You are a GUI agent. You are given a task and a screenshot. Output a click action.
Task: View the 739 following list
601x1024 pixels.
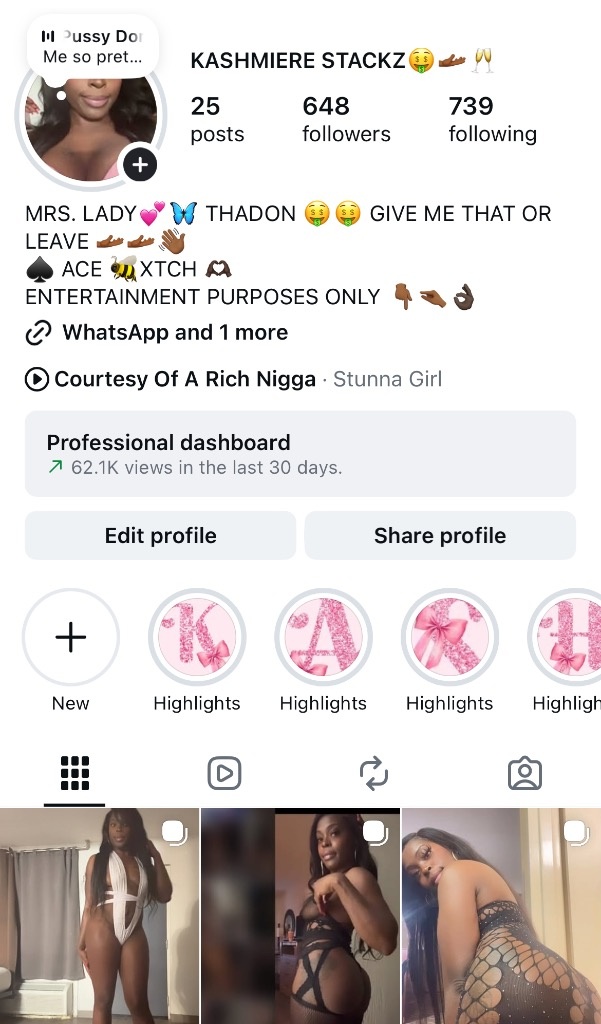(492, 119)
